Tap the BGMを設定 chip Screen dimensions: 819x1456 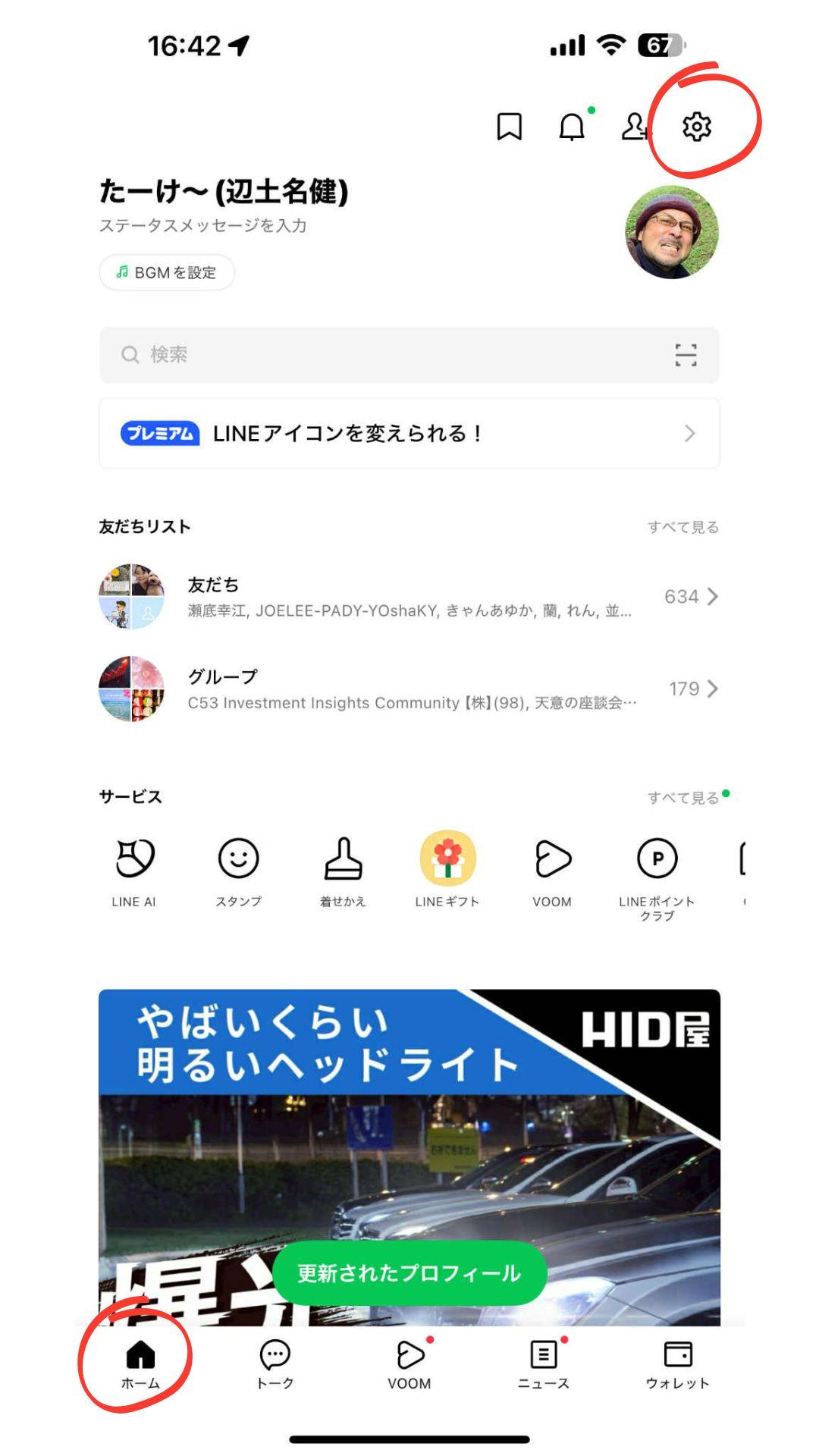[x=167, y=272]
